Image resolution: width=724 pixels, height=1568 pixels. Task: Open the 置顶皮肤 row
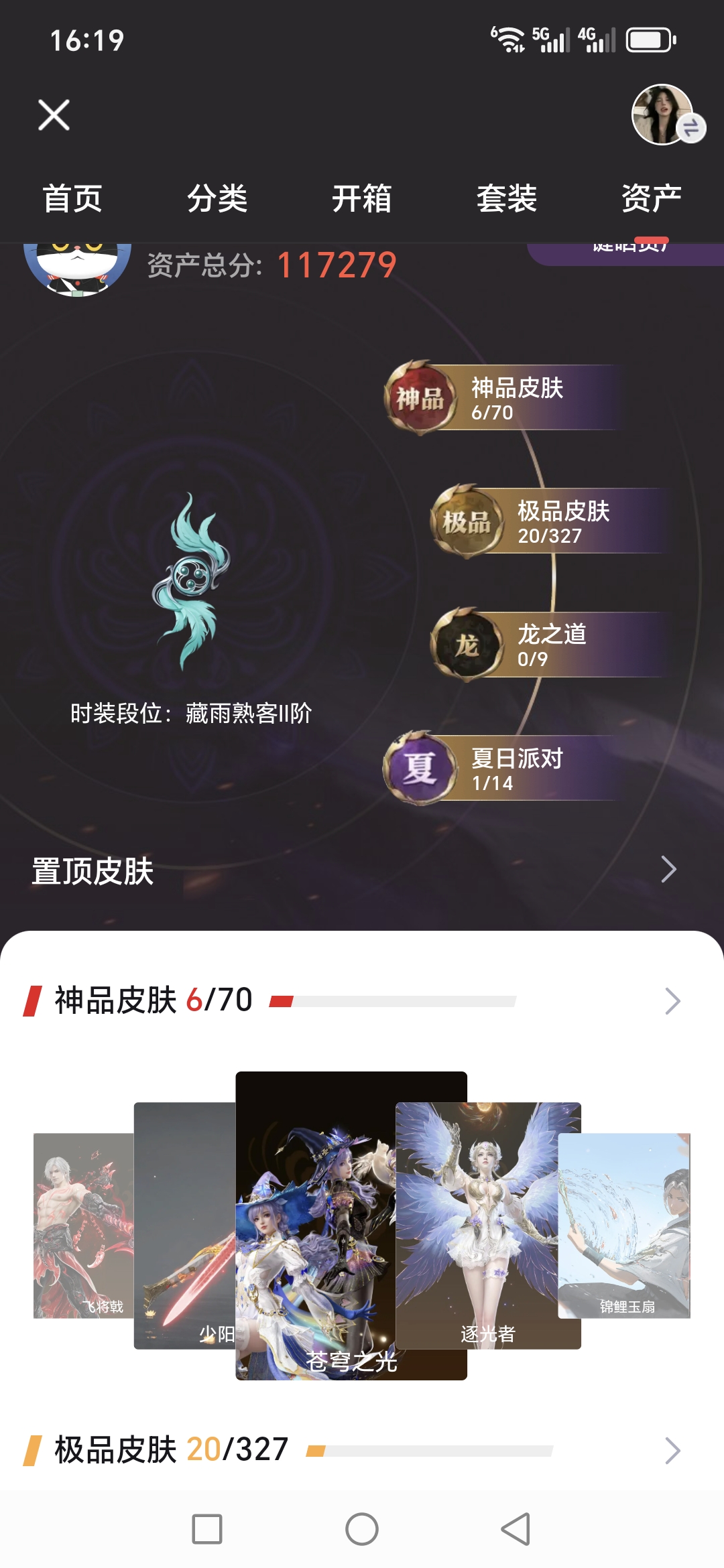tap(362, 870)
